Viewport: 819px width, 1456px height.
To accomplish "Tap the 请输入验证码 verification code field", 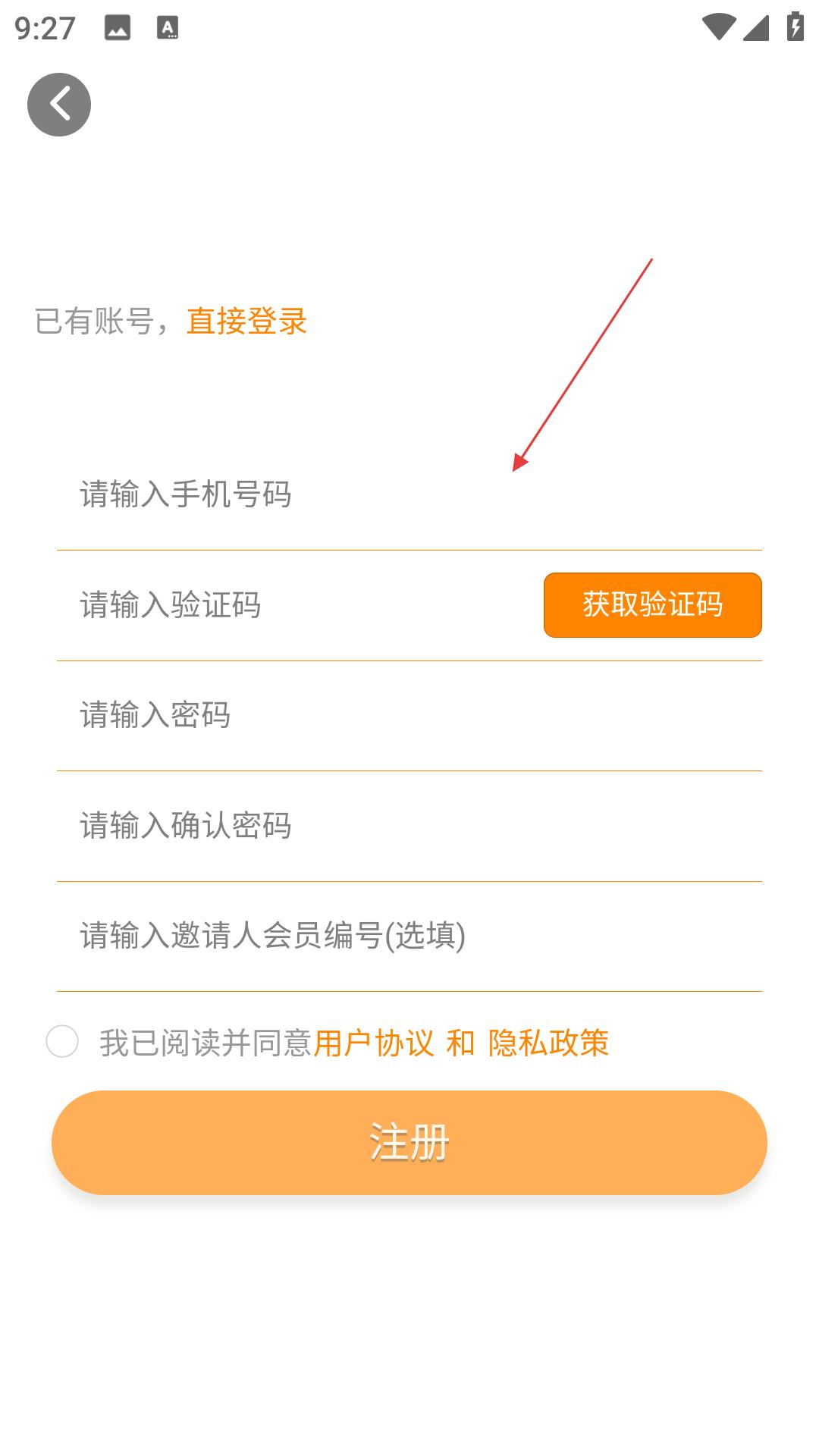I will [300, 605].
